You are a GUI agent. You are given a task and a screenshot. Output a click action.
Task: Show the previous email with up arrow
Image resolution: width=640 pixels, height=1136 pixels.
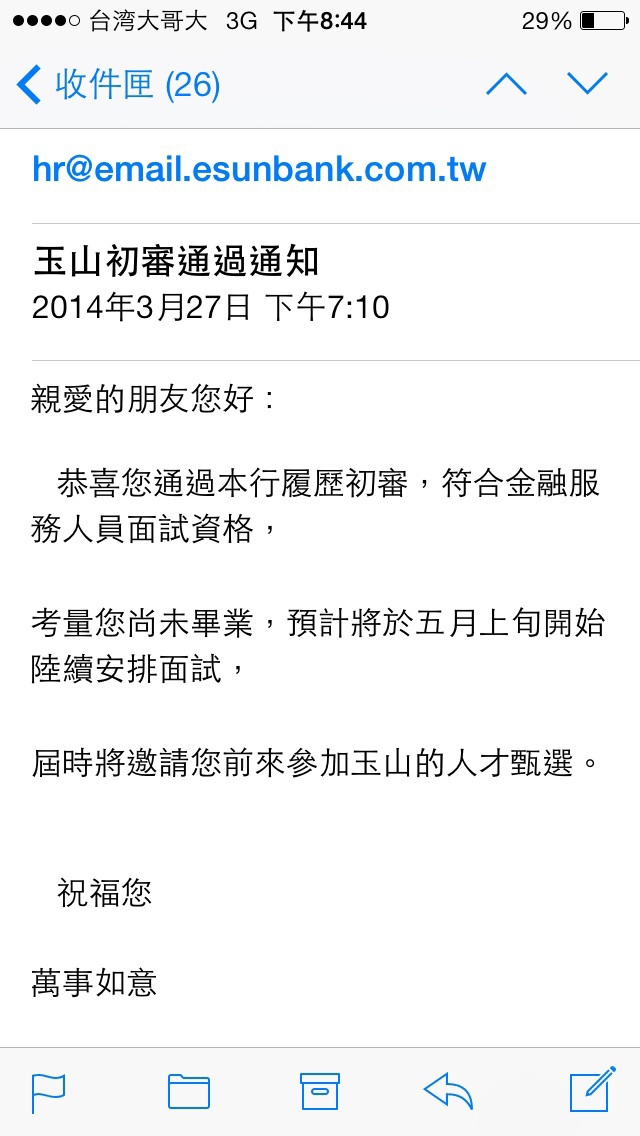tap(506, 85)
